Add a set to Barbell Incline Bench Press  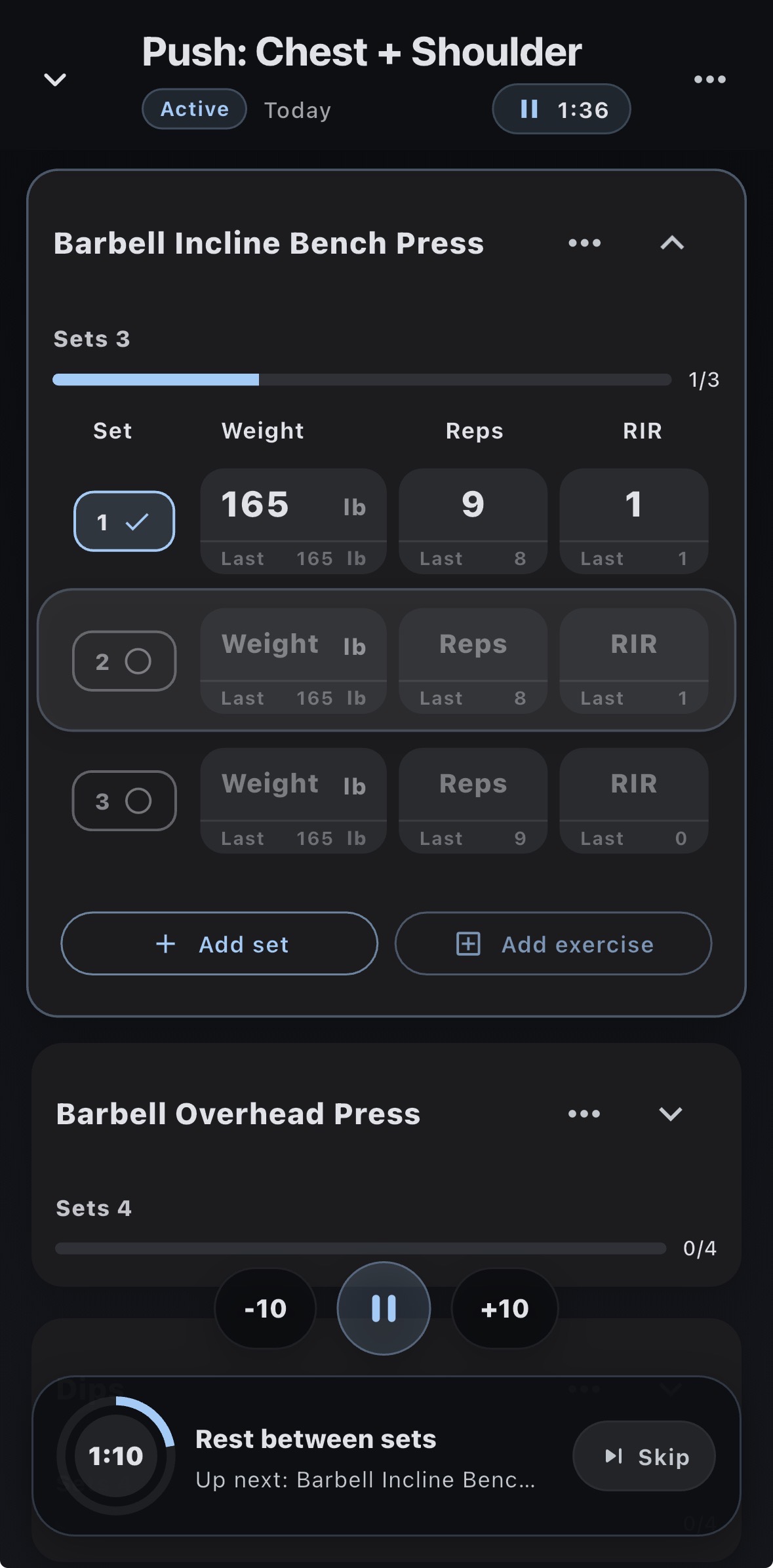click(x=220, y=944)
